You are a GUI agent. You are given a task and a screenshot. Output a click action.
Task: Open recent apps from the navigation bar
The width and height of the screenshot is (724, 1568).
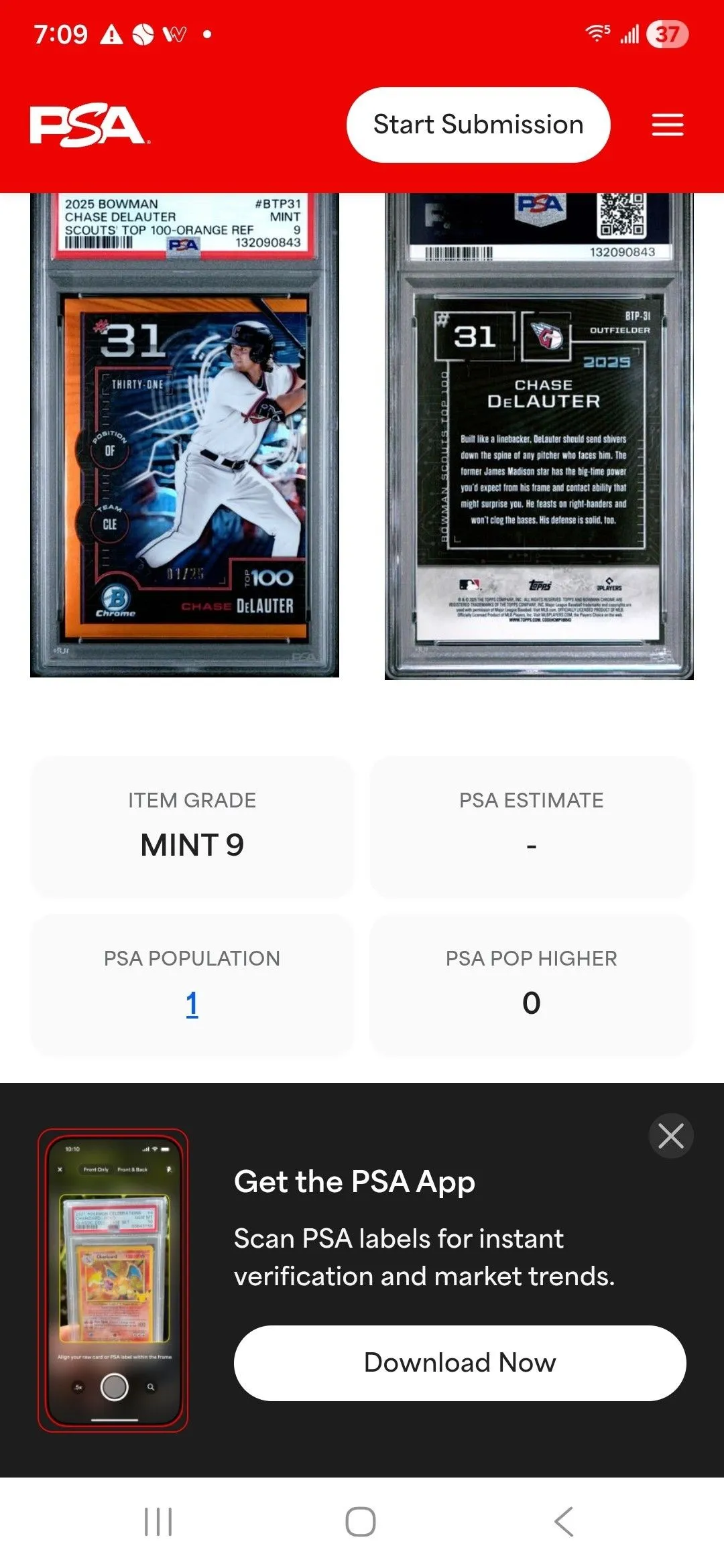point(158,1522)
